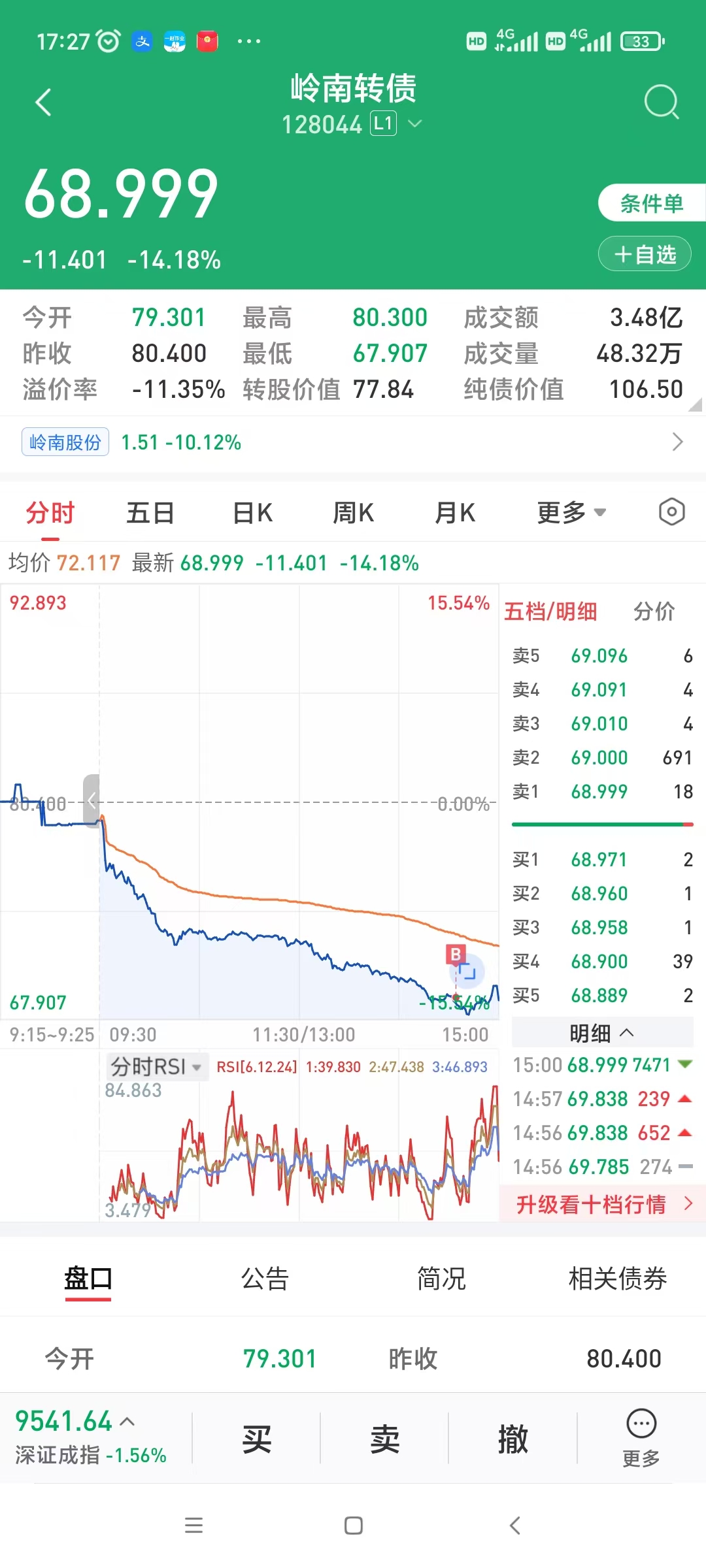Switch to the 五日 chart tab

(x=150, y=513)
